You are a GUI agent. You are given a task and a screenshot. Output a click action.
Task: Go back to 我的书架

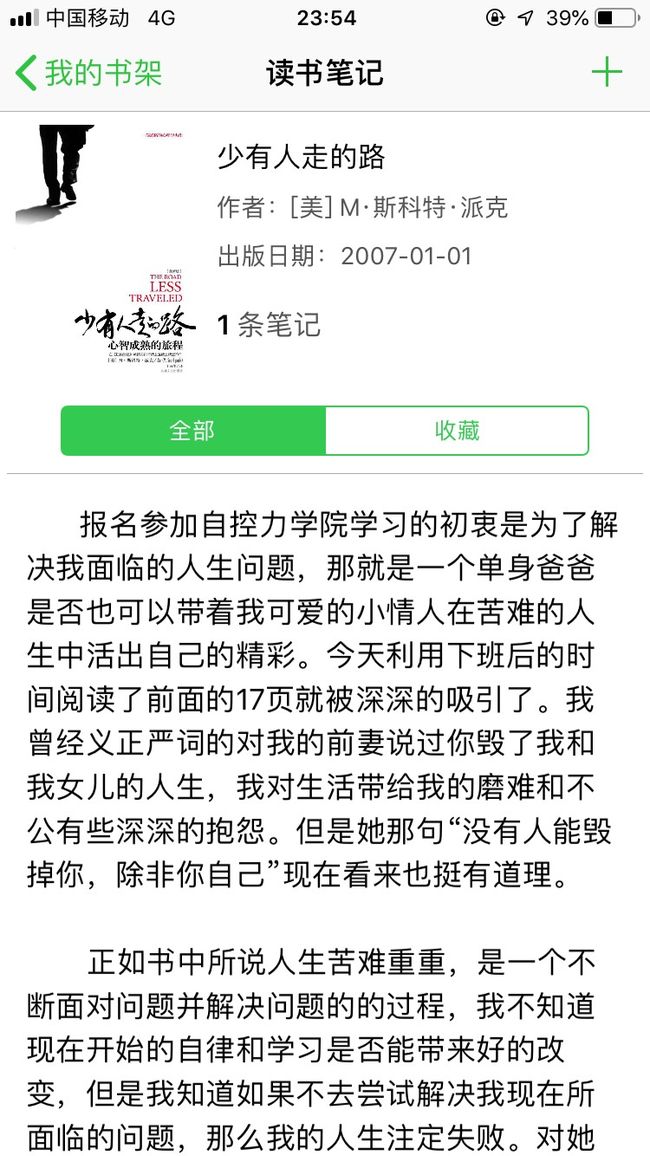(x=88, y=73)
